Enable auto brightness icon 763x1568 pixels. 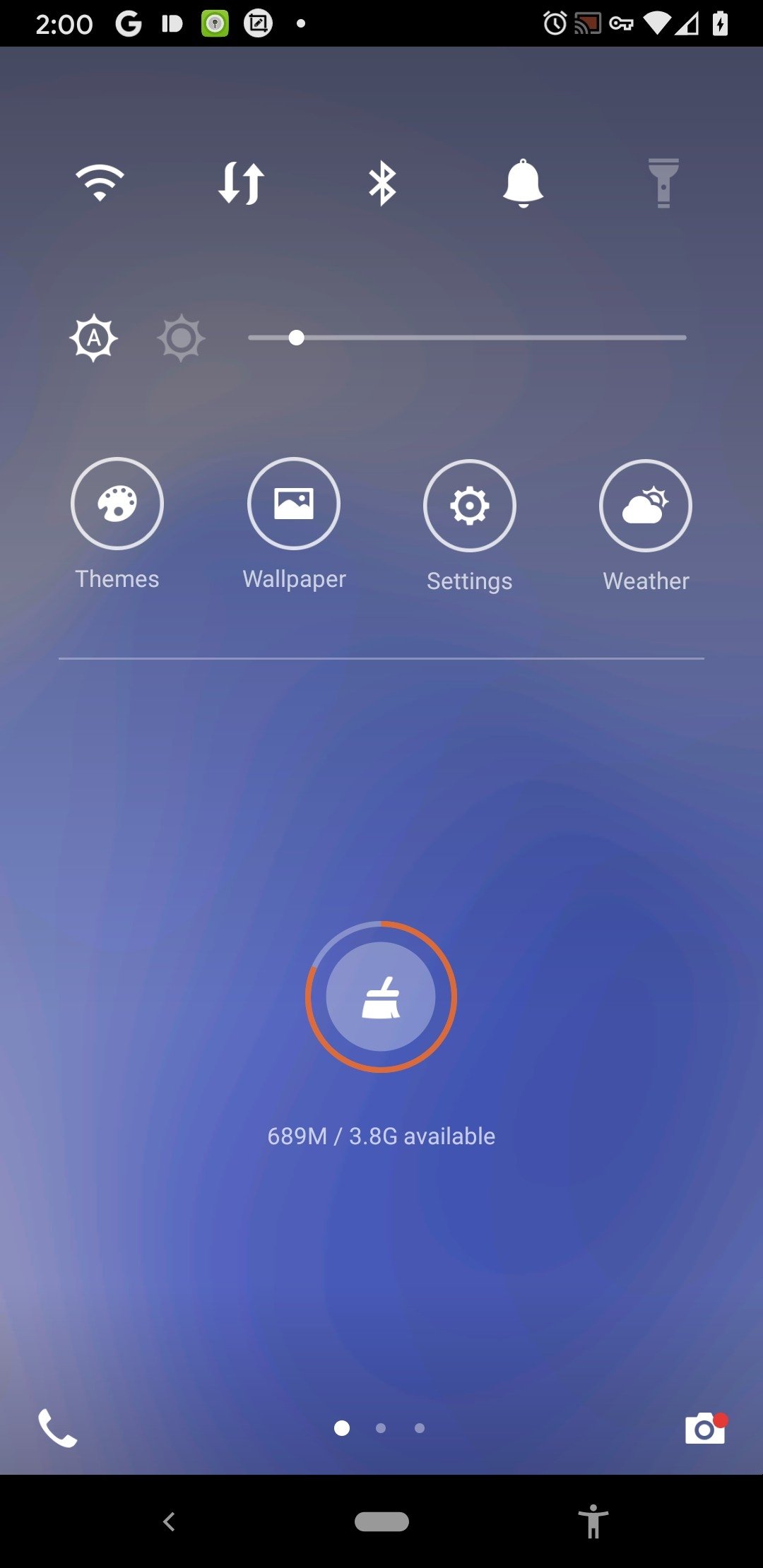(x=93, y=338)
